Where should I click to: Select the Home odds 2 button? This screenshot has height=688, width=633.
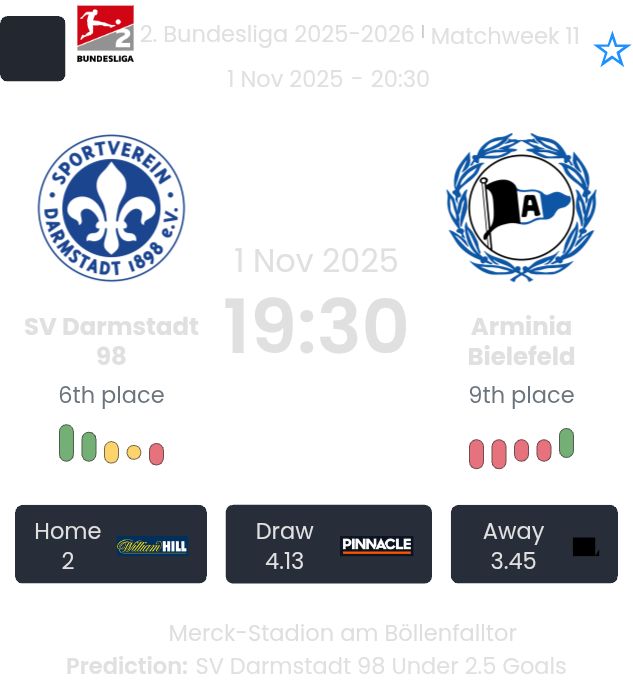pyautogui.click(x=111, y=545)
